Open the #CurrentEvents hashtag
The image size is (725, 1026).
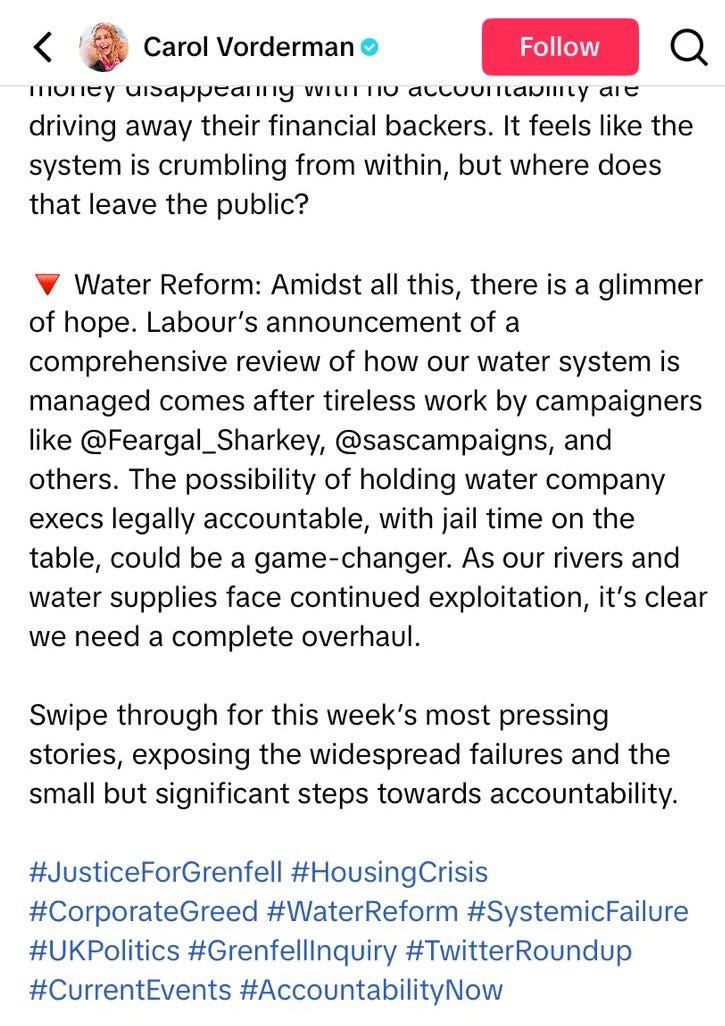(130, 990)
